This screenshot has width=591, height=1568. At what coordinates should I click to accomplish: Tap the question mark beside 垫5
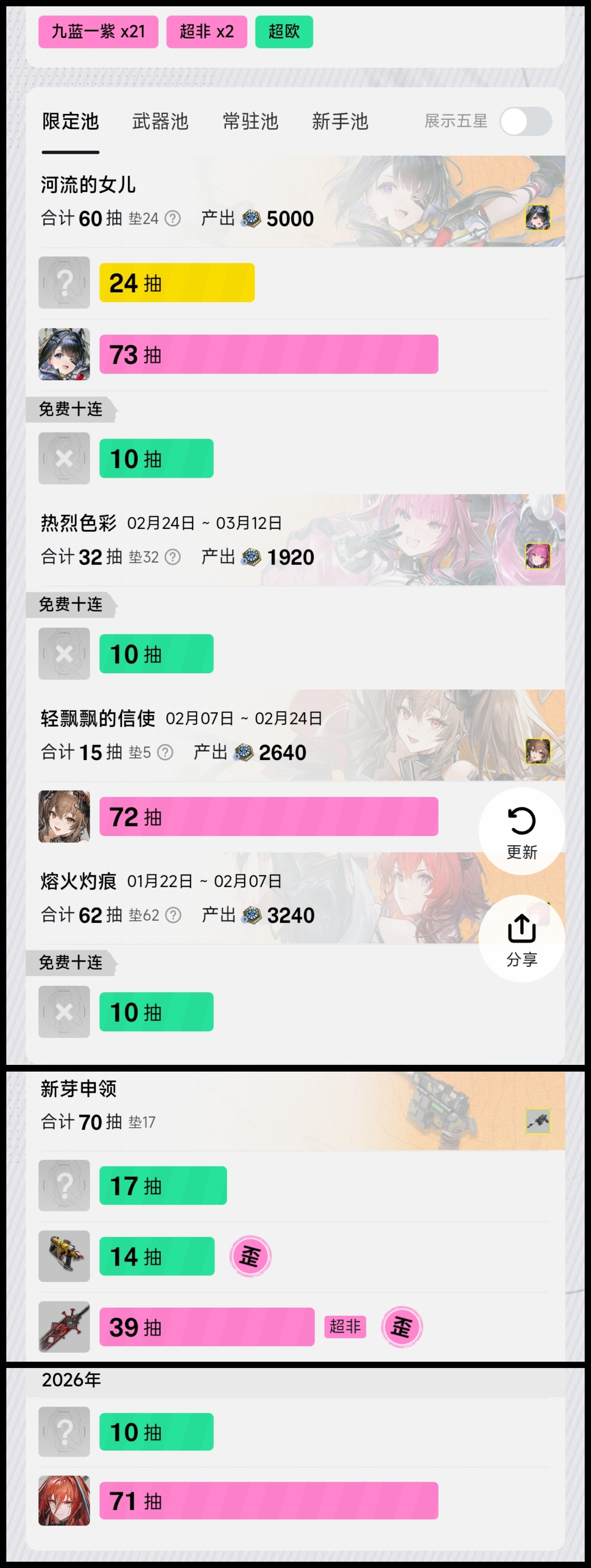click(x=165, y=752)
